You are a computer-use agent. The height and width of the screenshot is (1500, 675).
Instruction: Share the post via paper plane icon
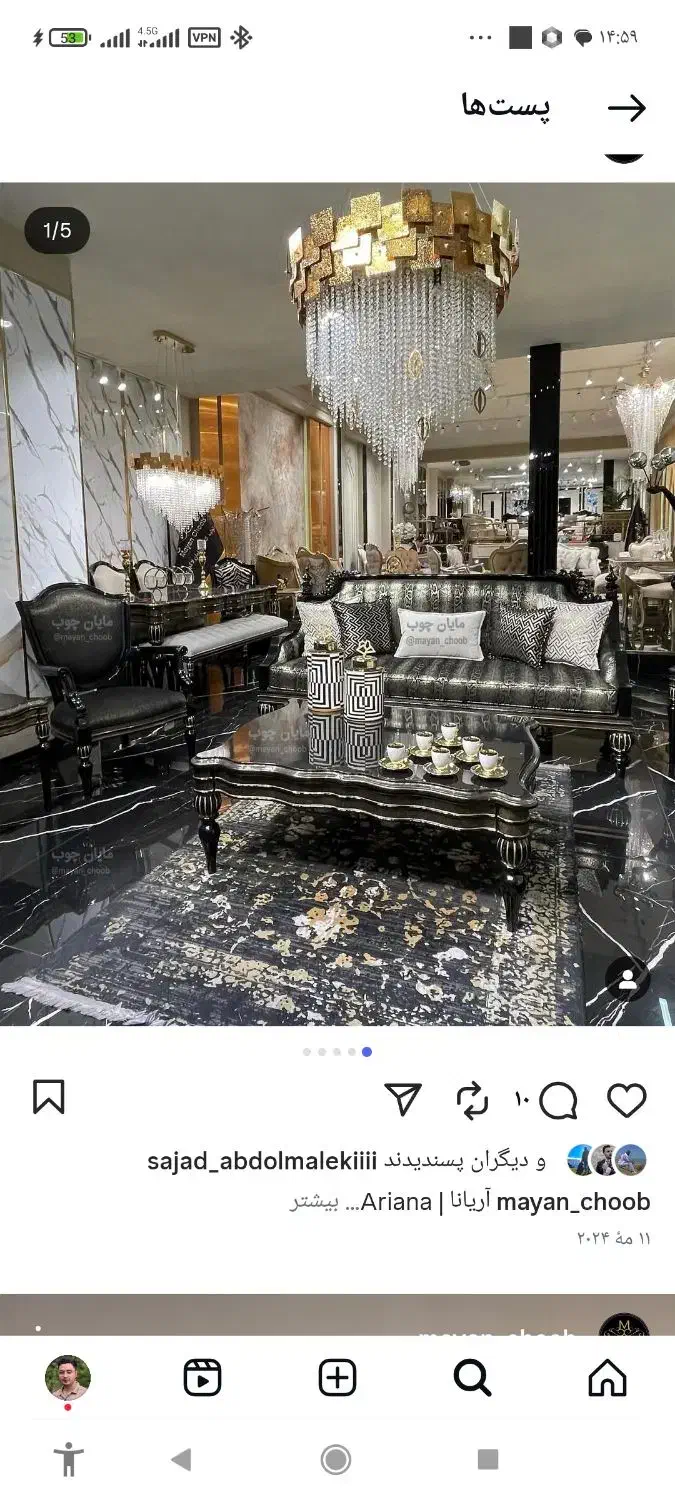click(x=403, y=1099)
